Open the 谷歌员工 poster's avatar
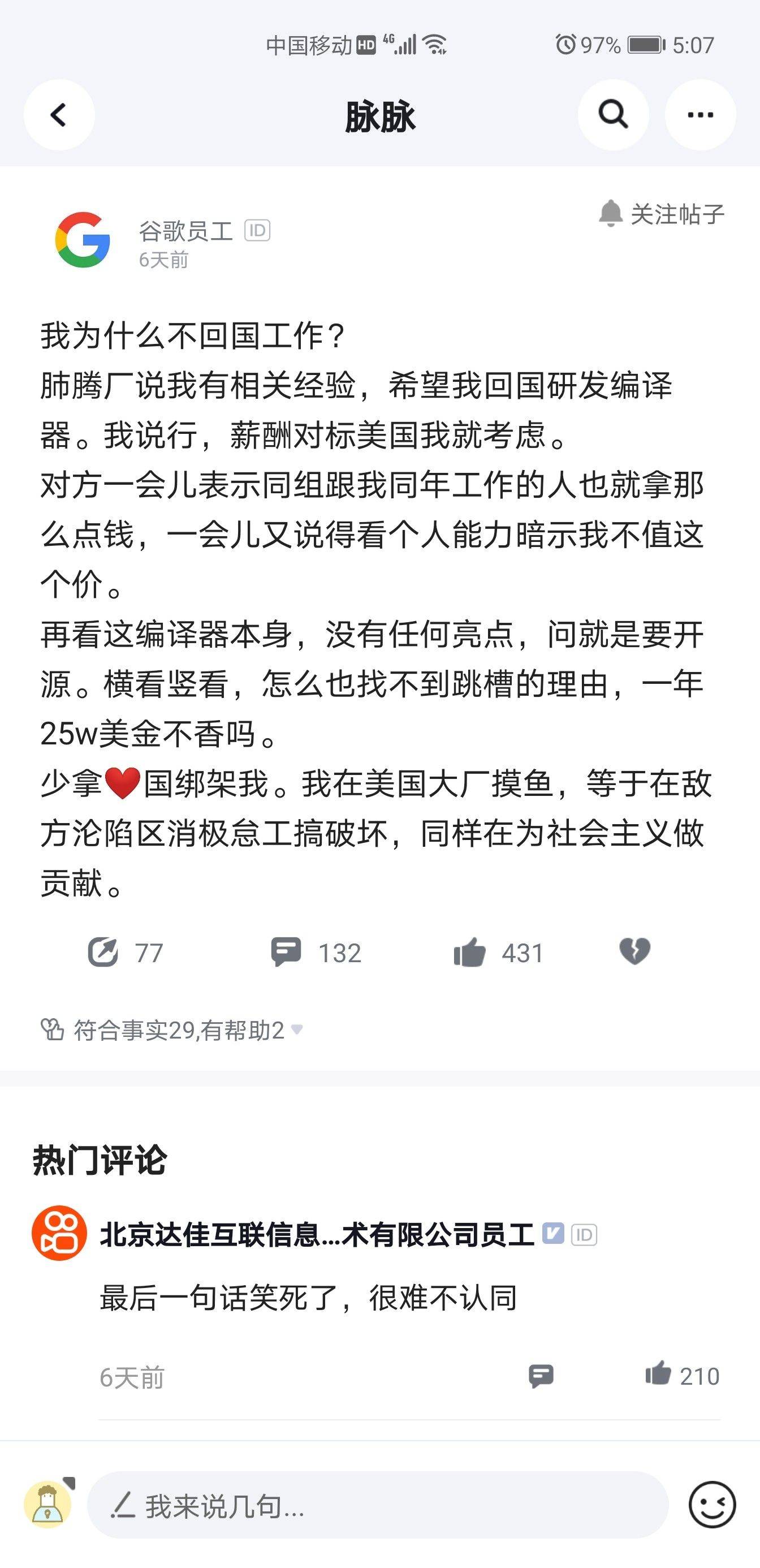 (x=83, y=240)
